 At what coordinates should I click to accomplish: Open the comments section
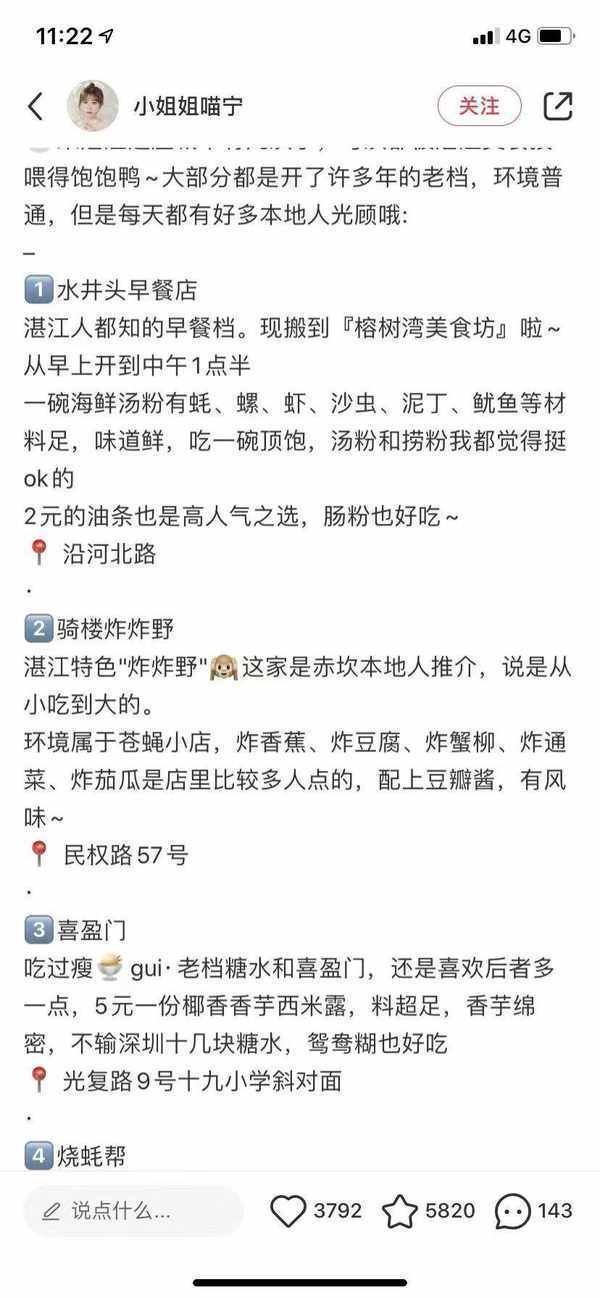point(512,1211)
